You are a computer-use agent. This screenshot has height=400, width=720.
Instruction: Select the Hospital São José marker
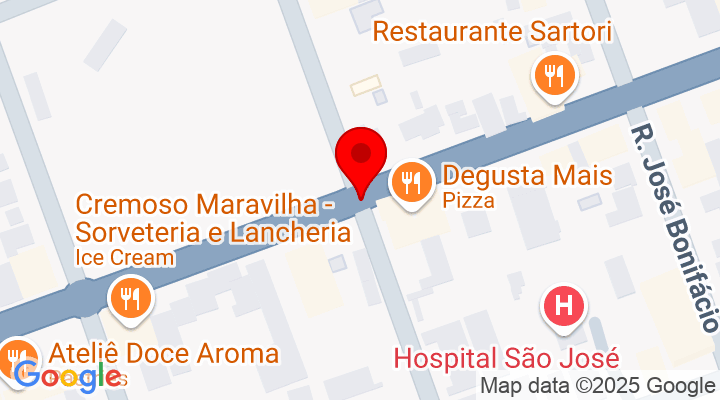[564, 306]
